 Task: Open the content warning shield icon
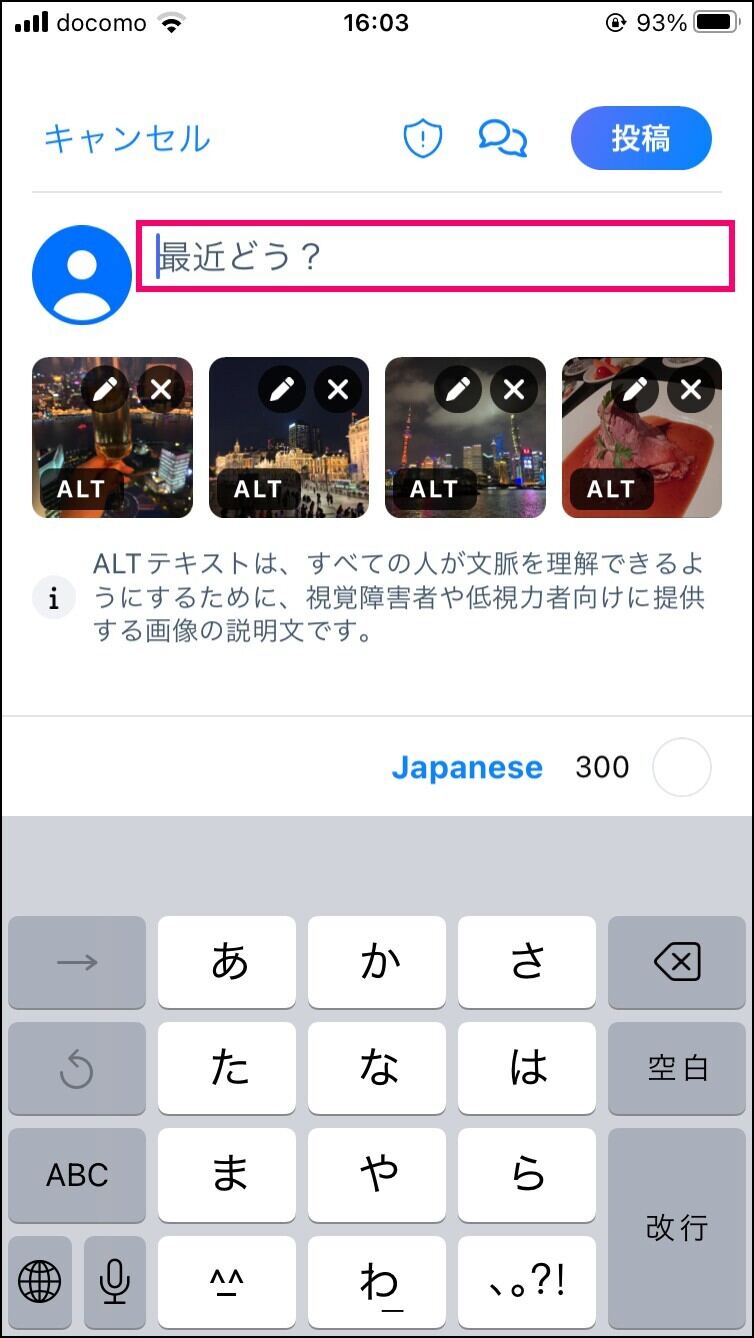pyautogui.click(x=422, y=138)
